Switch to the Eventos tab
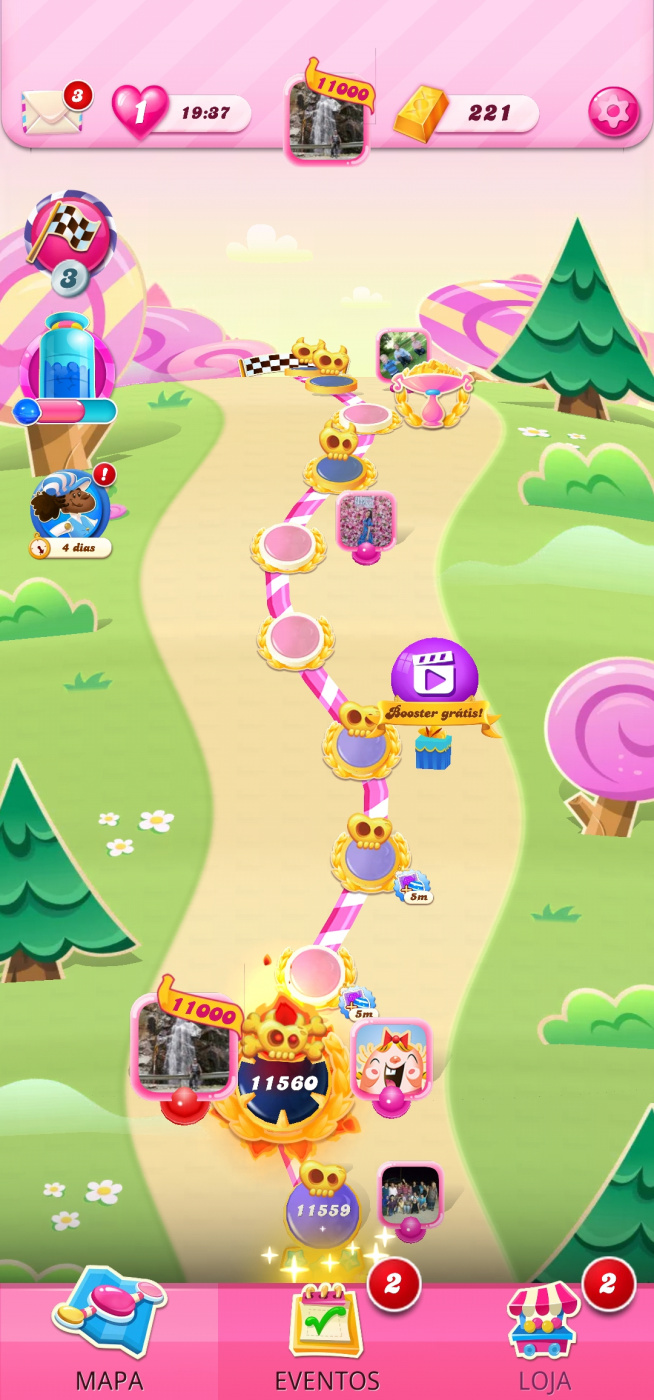The image size is (654, 1400). tap(327, 1341)
